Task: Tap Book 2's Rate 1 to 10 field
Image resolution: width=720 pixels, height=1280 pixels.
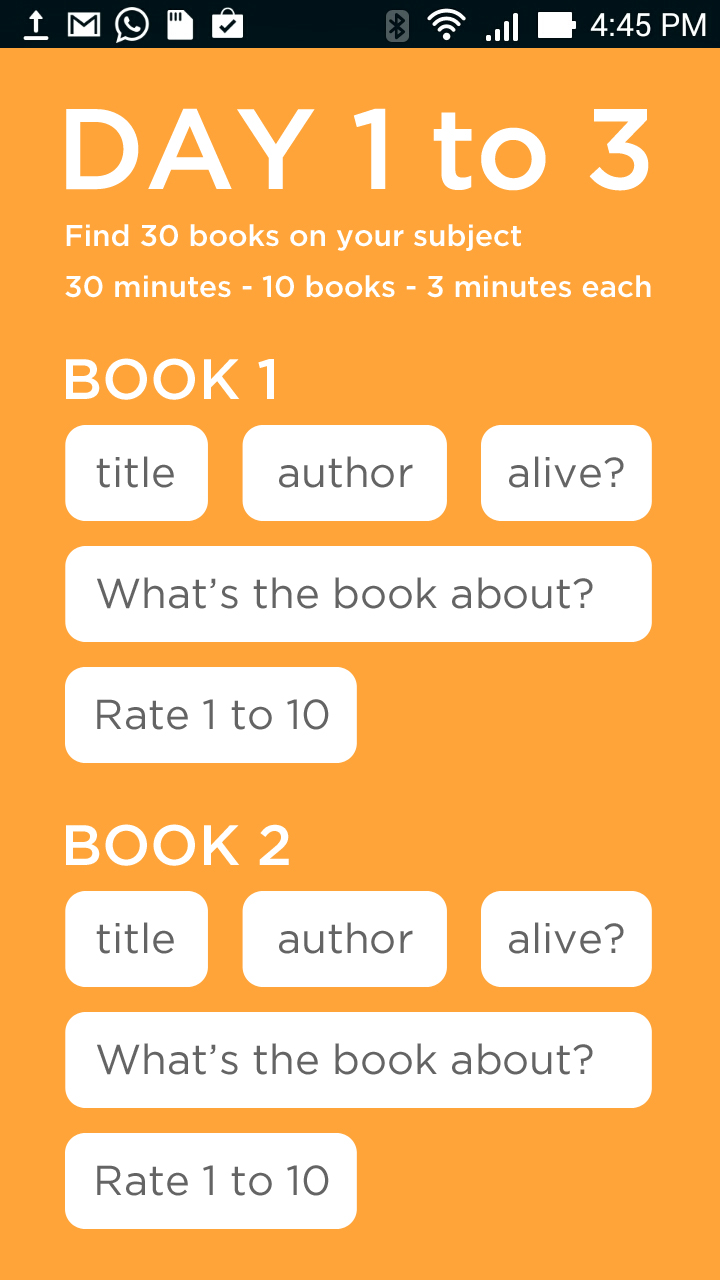Action: click(211, 1181)
